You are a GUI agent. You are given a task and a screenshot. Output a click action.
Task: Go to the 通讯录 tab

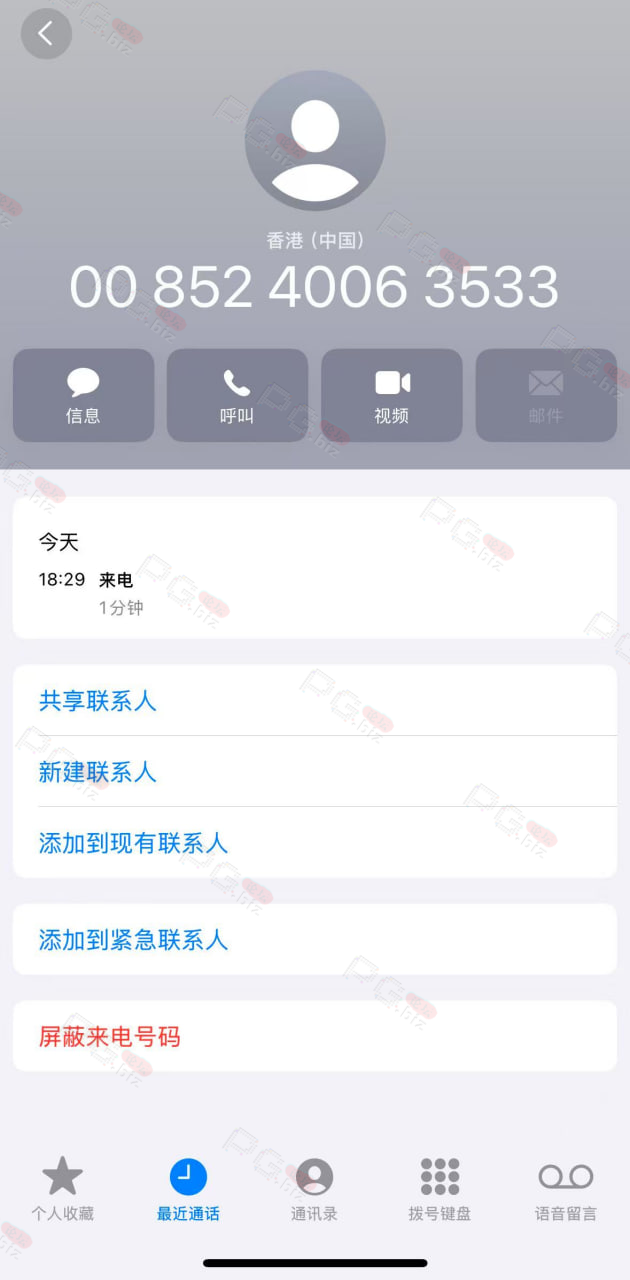click(x=314, y=1189)
